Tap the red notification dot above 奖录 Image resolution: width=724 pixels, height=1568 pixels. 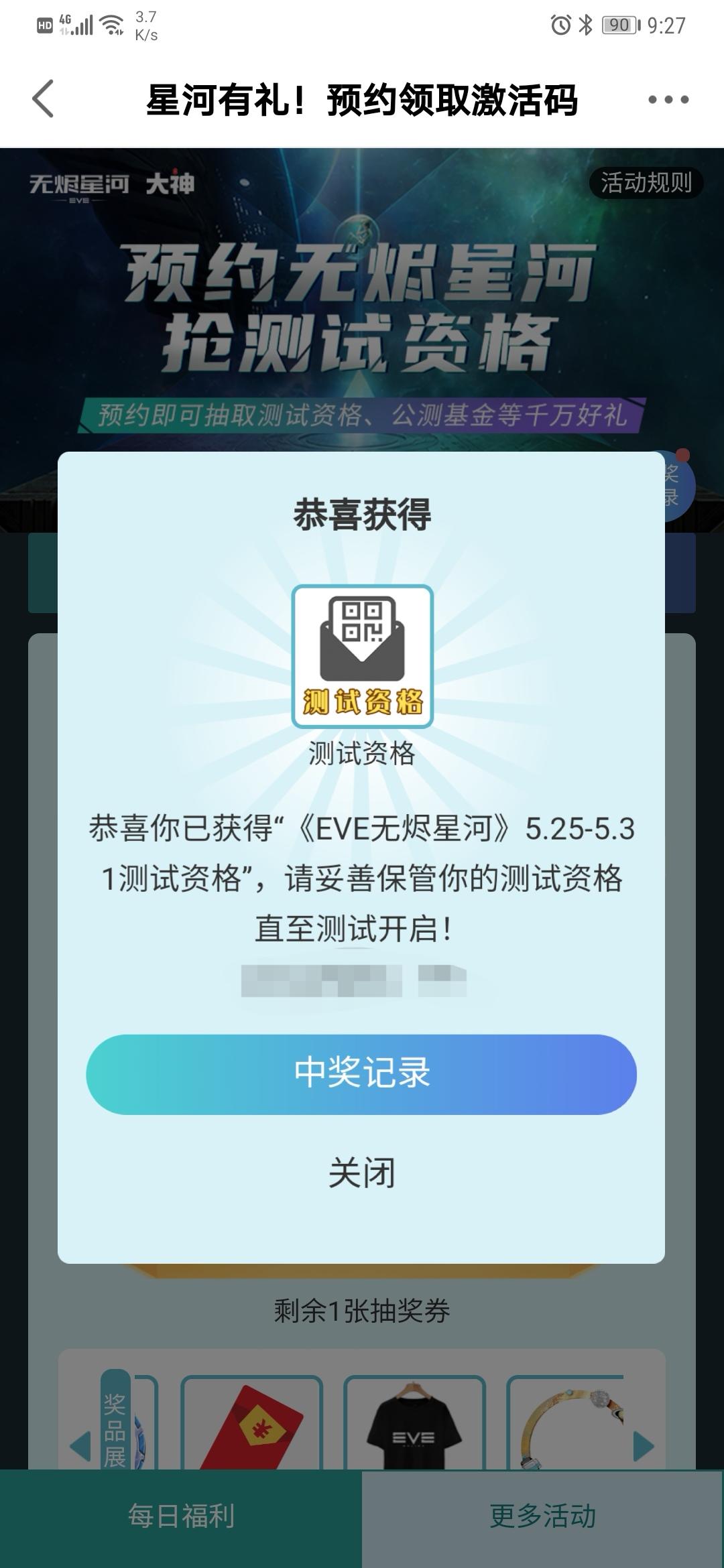coord(682,455)
